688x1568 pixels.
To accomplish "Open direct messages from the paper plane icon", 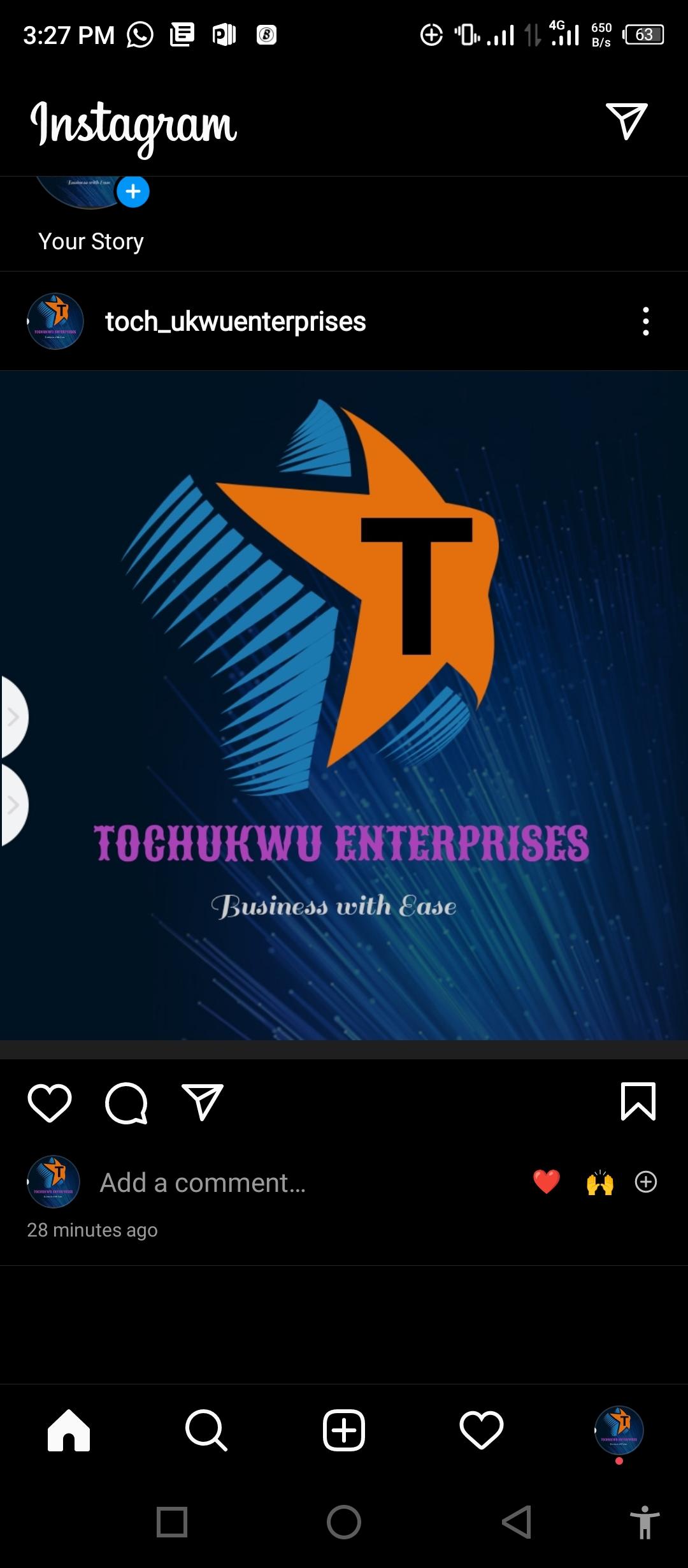I will pyautogui.click(x=627, y=121).
